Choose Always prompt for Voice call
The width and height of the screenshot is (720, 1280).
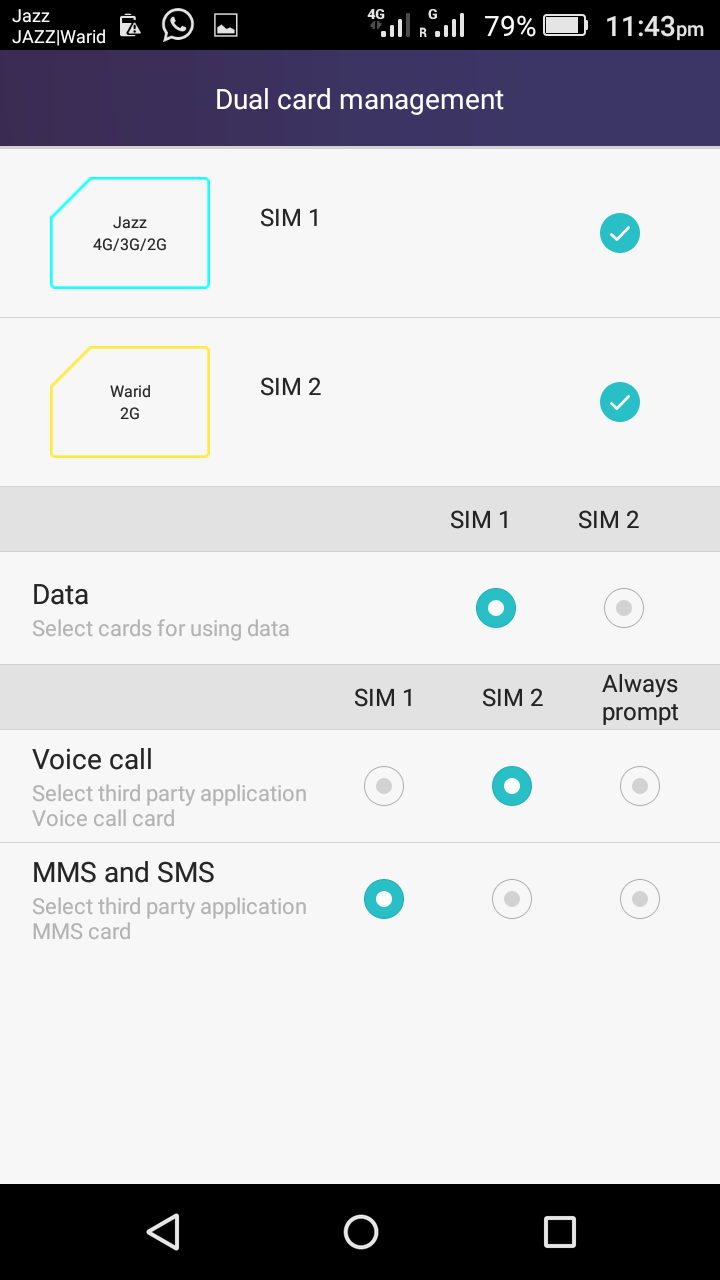tap(640, 786)
